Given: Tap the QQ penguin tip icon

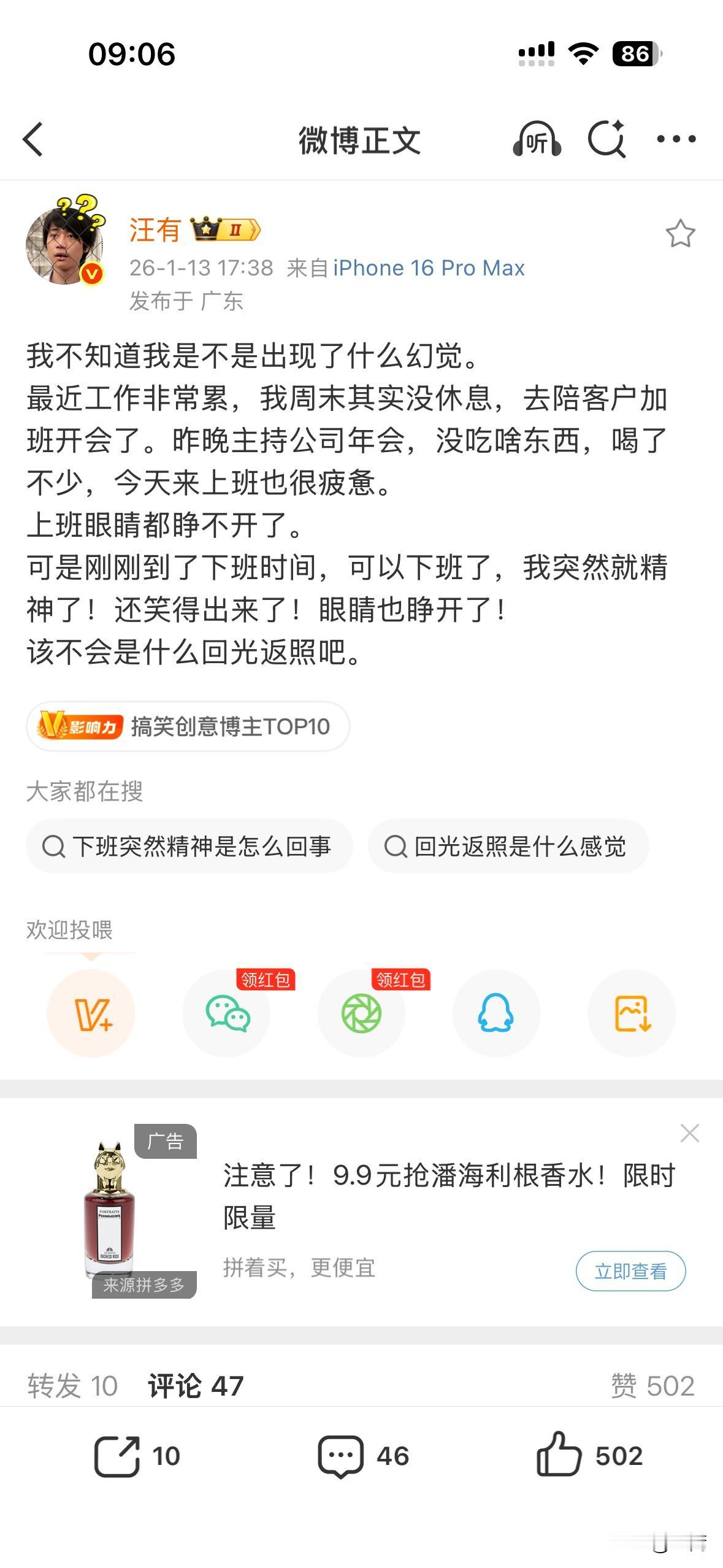Looking at the screenshot, I should click(496, 1013).
